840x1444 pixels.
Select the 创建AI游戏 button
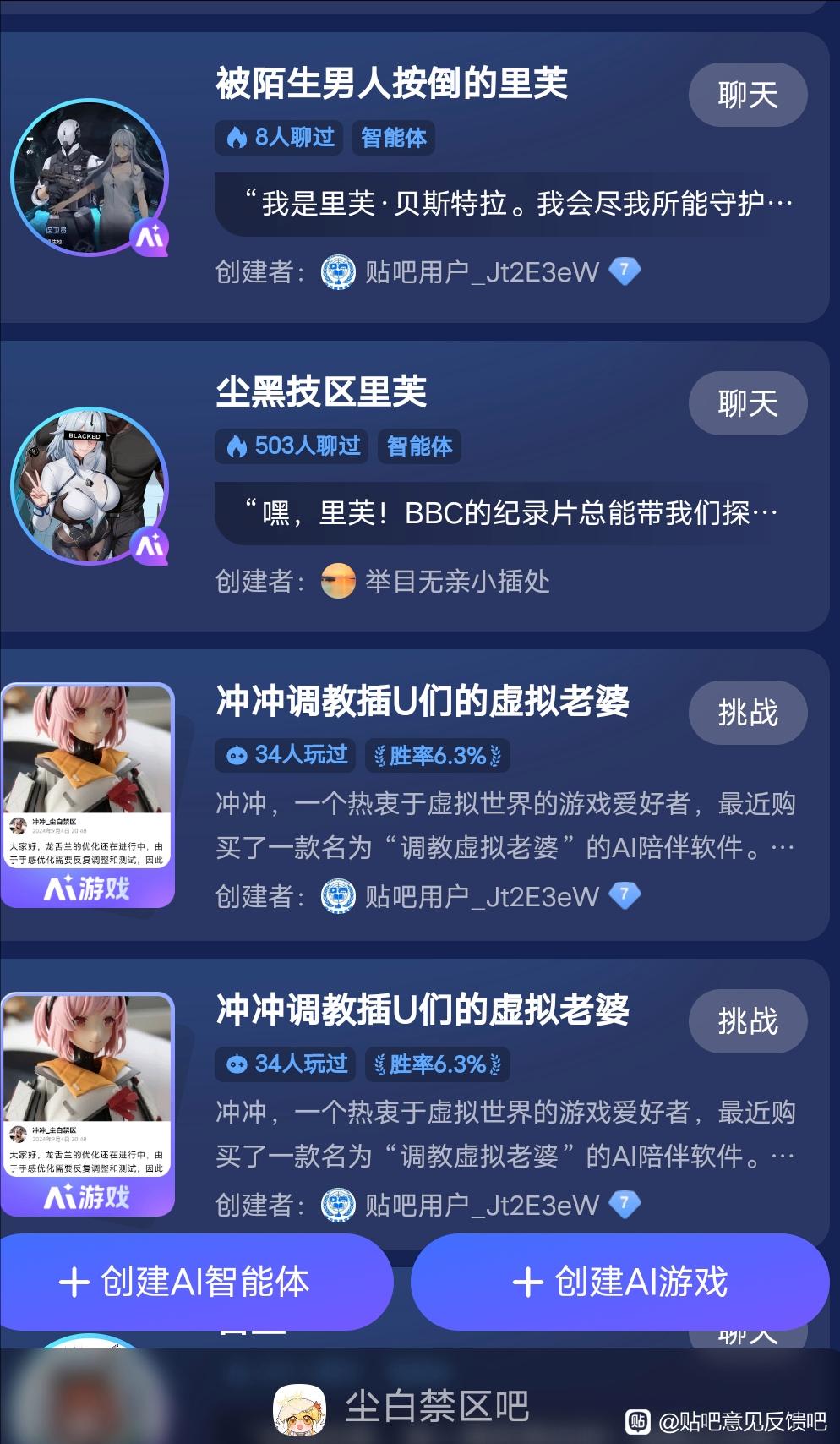(619, 1282)
